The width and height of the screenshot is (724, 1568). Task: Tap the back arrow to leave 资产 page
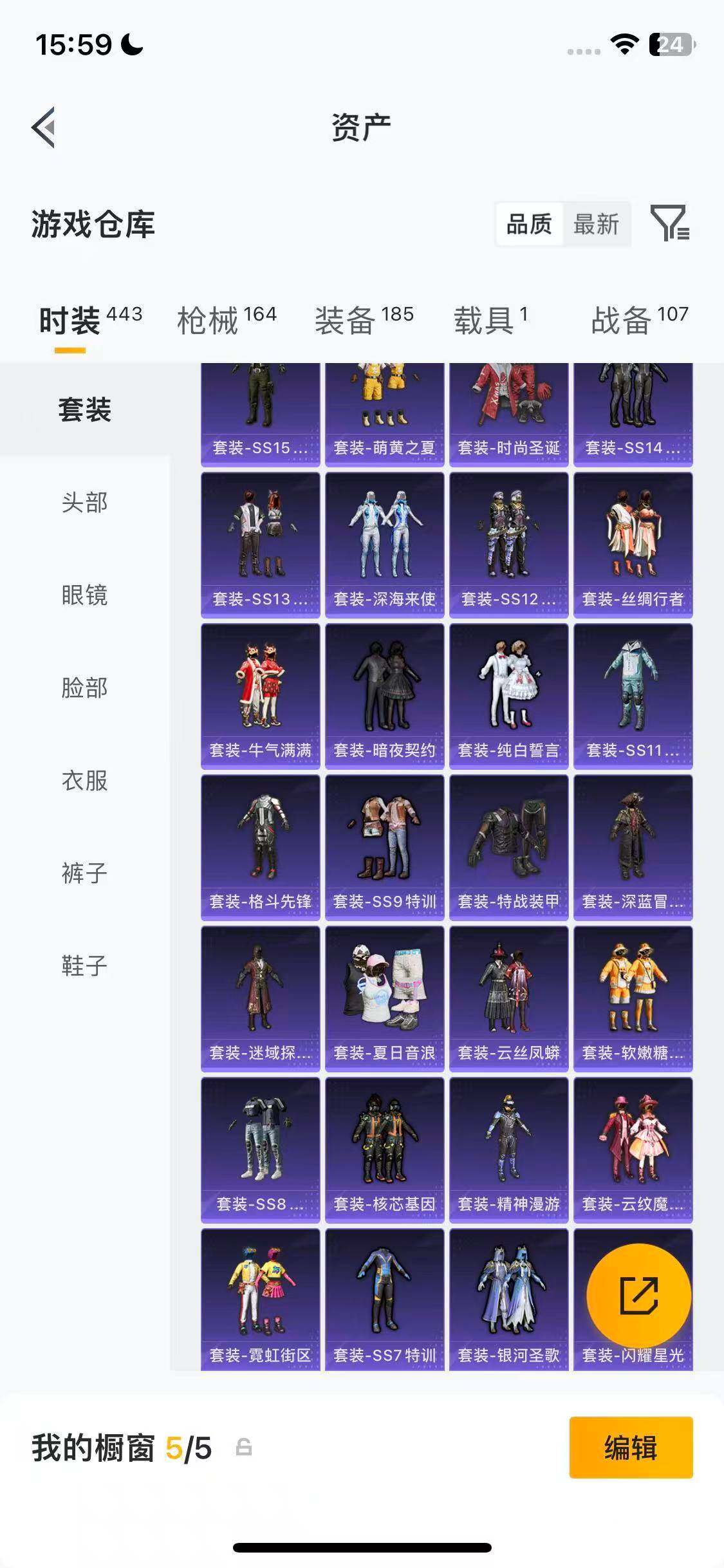click(x=42, y=127)
